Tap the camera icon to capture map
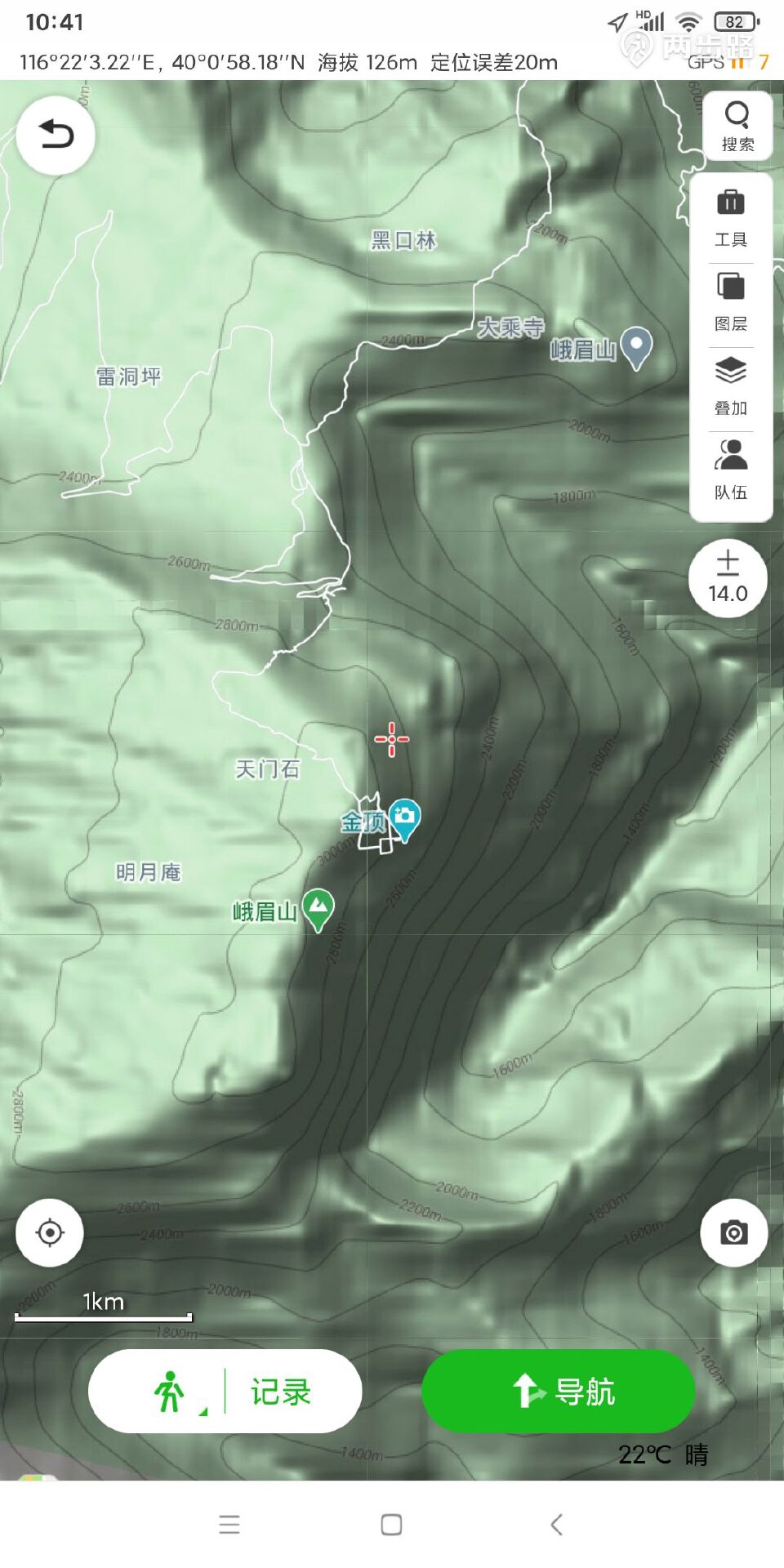 pyautogui.click(x=733, y=1234)
